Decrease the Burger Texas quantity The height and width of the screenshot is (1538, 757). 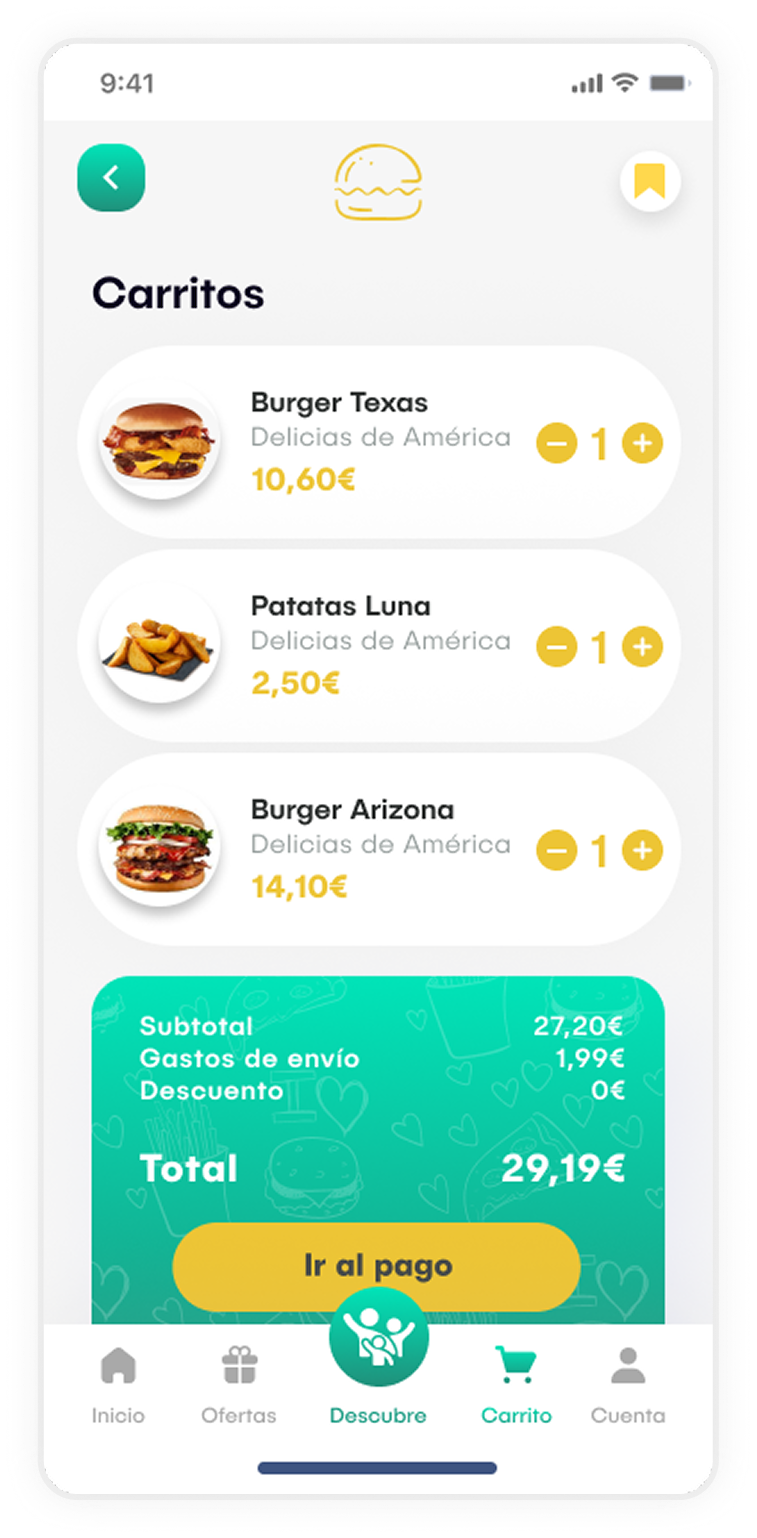557,443
